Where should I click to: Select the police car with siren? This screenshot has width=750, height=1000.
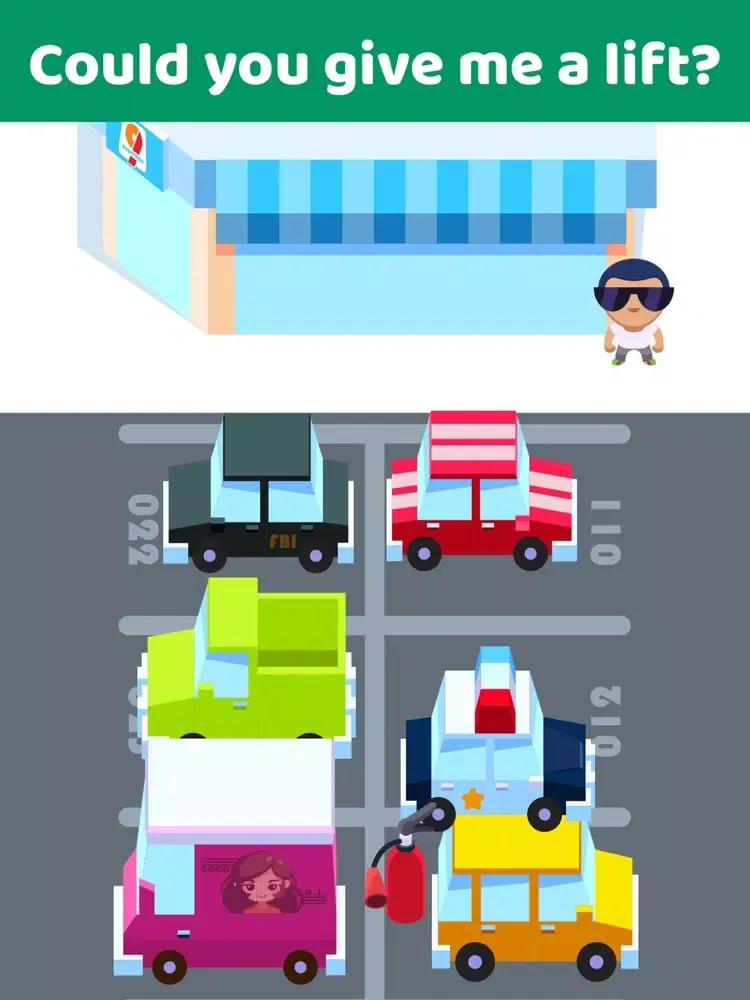(x=495, y=740)
